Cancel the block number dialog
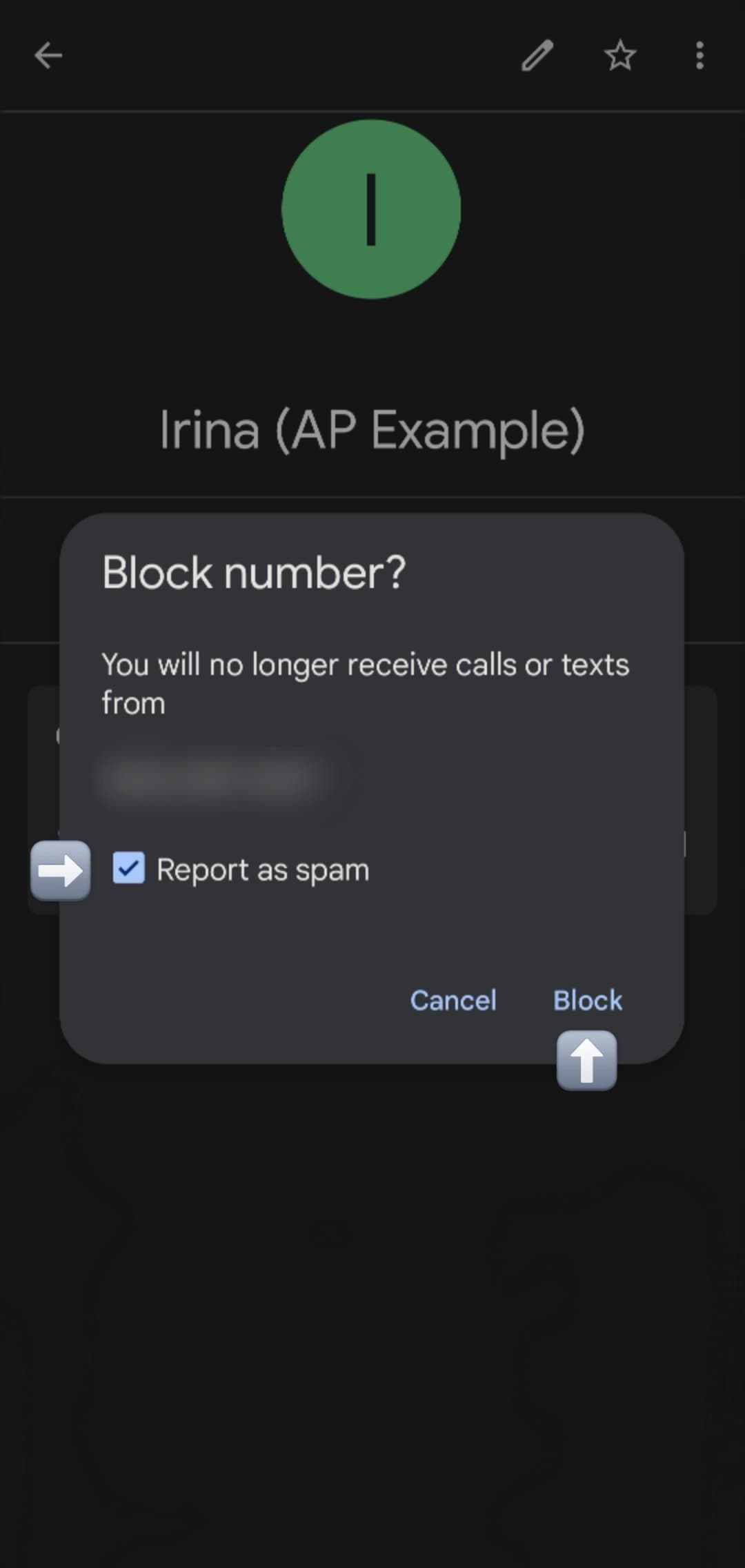This screenshot has height=1568, width=745. point(453,1000)
